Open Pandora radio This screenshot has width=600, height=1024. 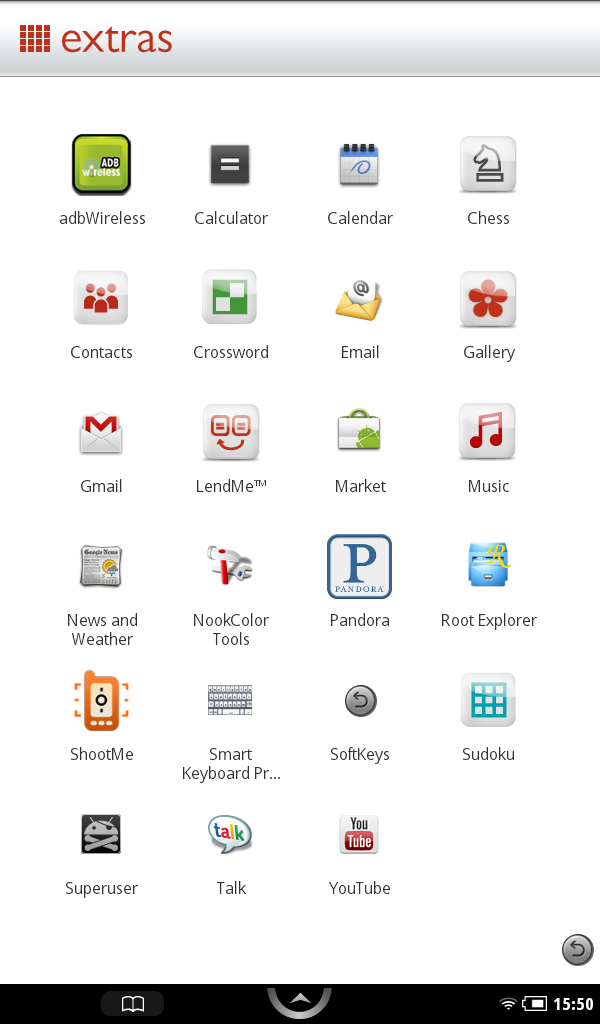point(360,566)
